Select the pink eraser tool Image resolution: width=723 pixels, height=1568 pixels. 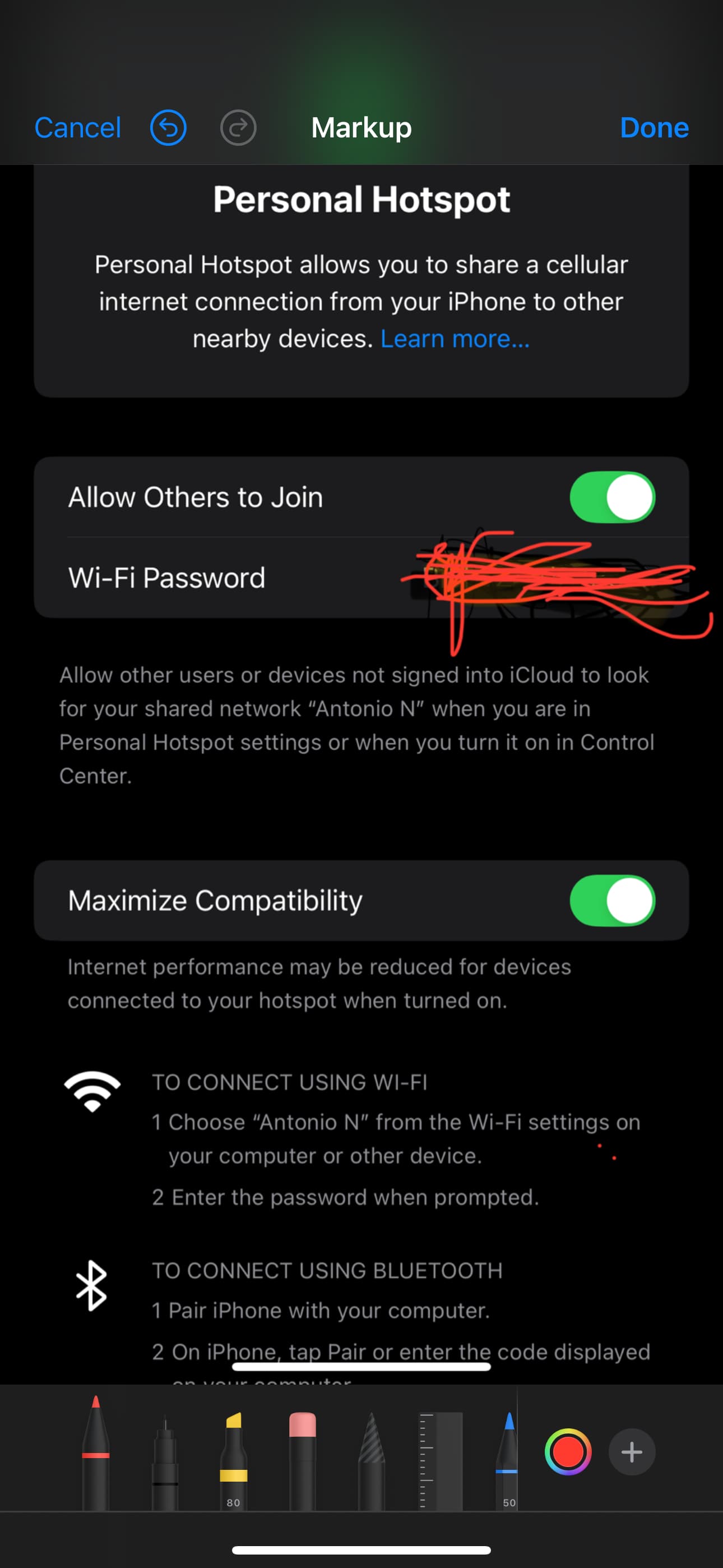(303, 1461)
